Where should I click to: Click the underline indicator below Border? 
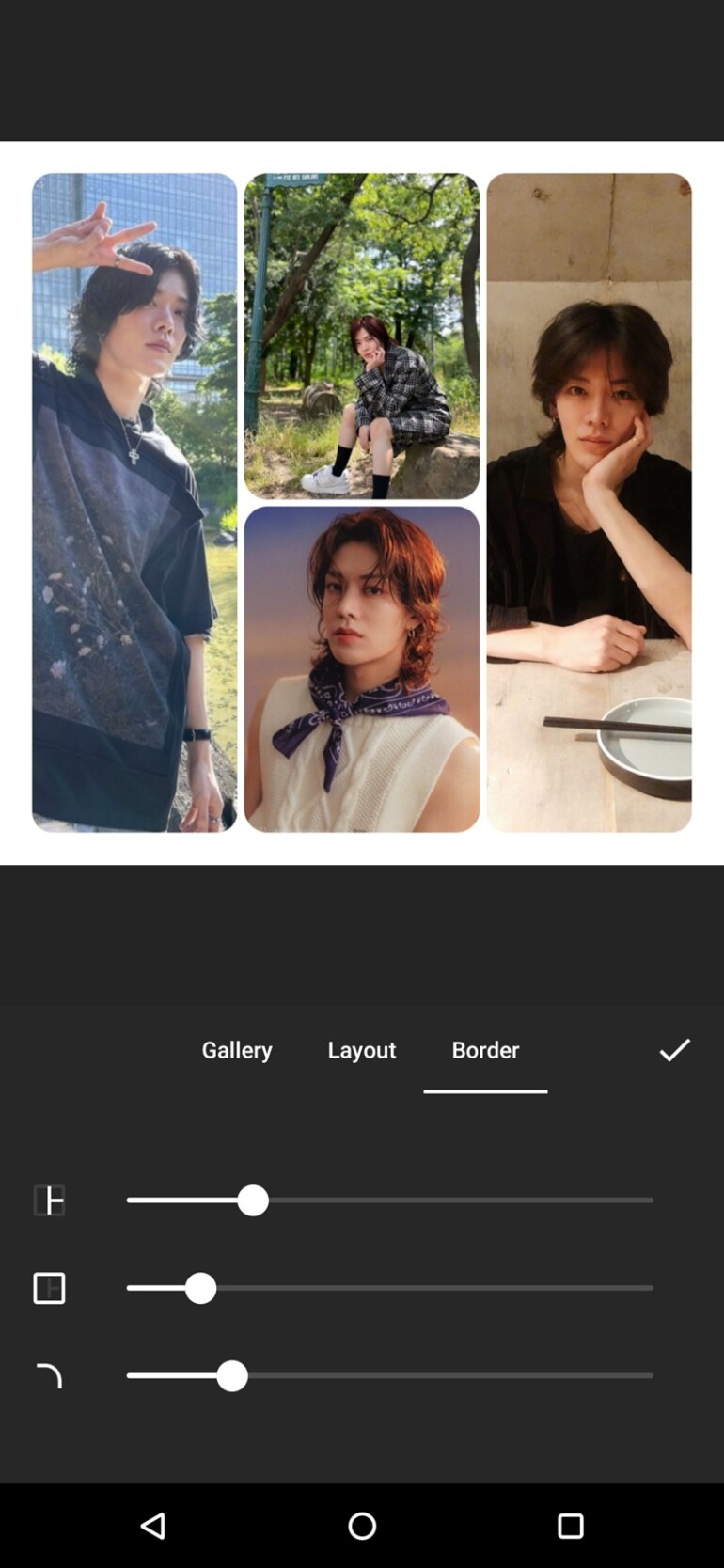[485, 1091]
